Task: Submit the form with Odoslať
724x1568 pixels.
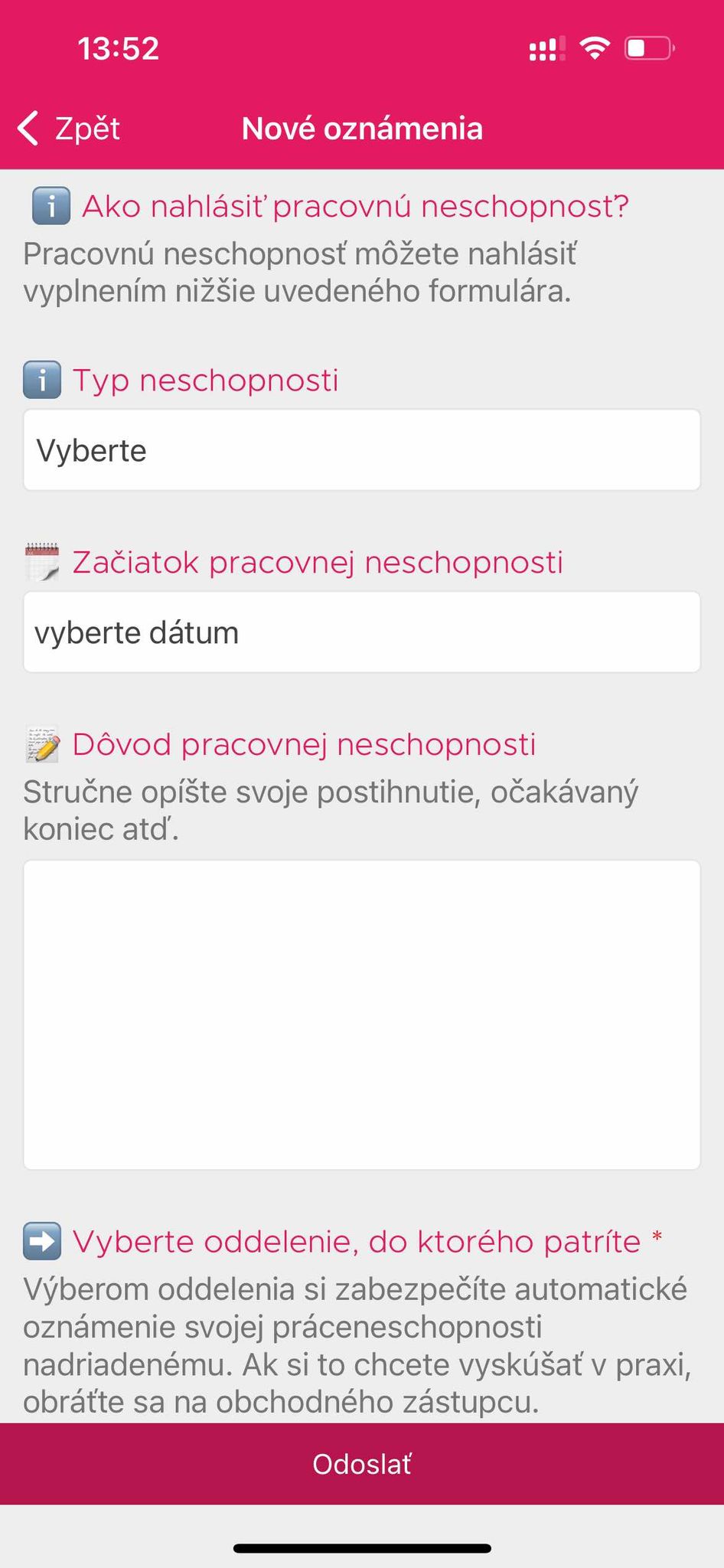Action: (x=361, y=1464)
